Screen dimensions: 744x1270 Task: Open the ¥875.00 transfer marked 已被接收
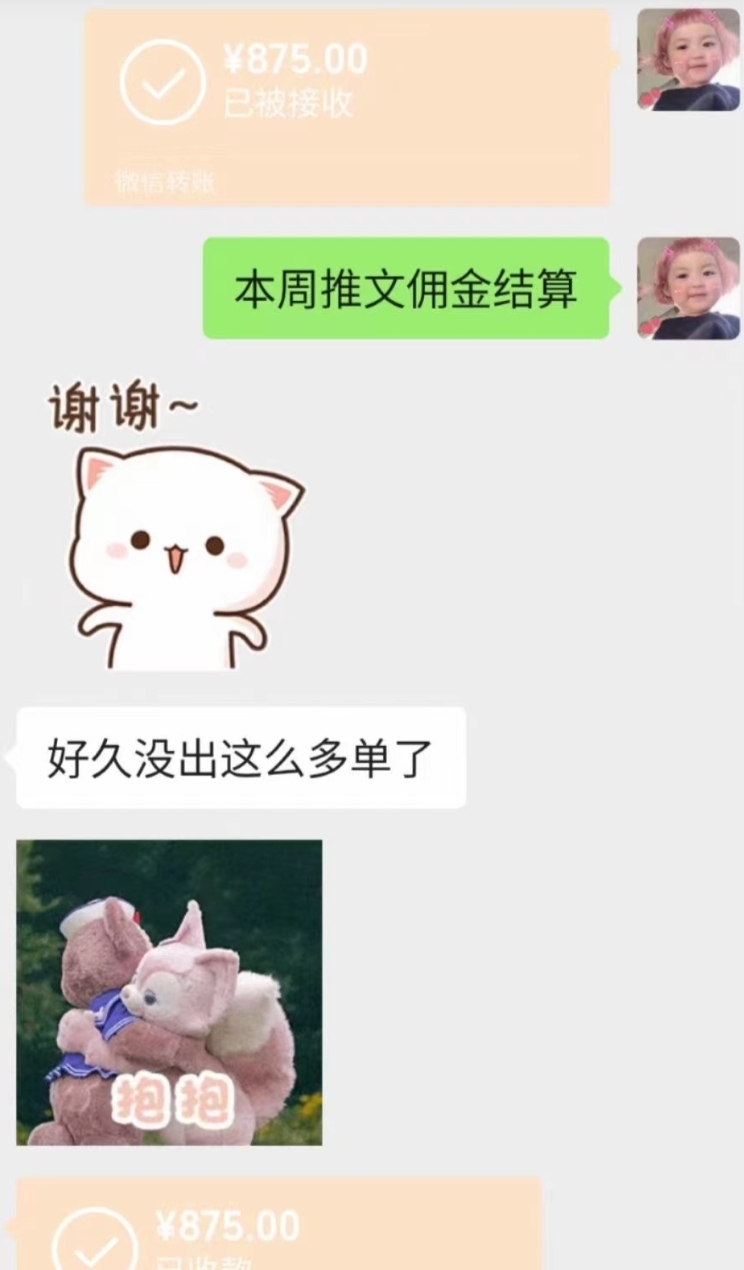click(x=347, y=105)
